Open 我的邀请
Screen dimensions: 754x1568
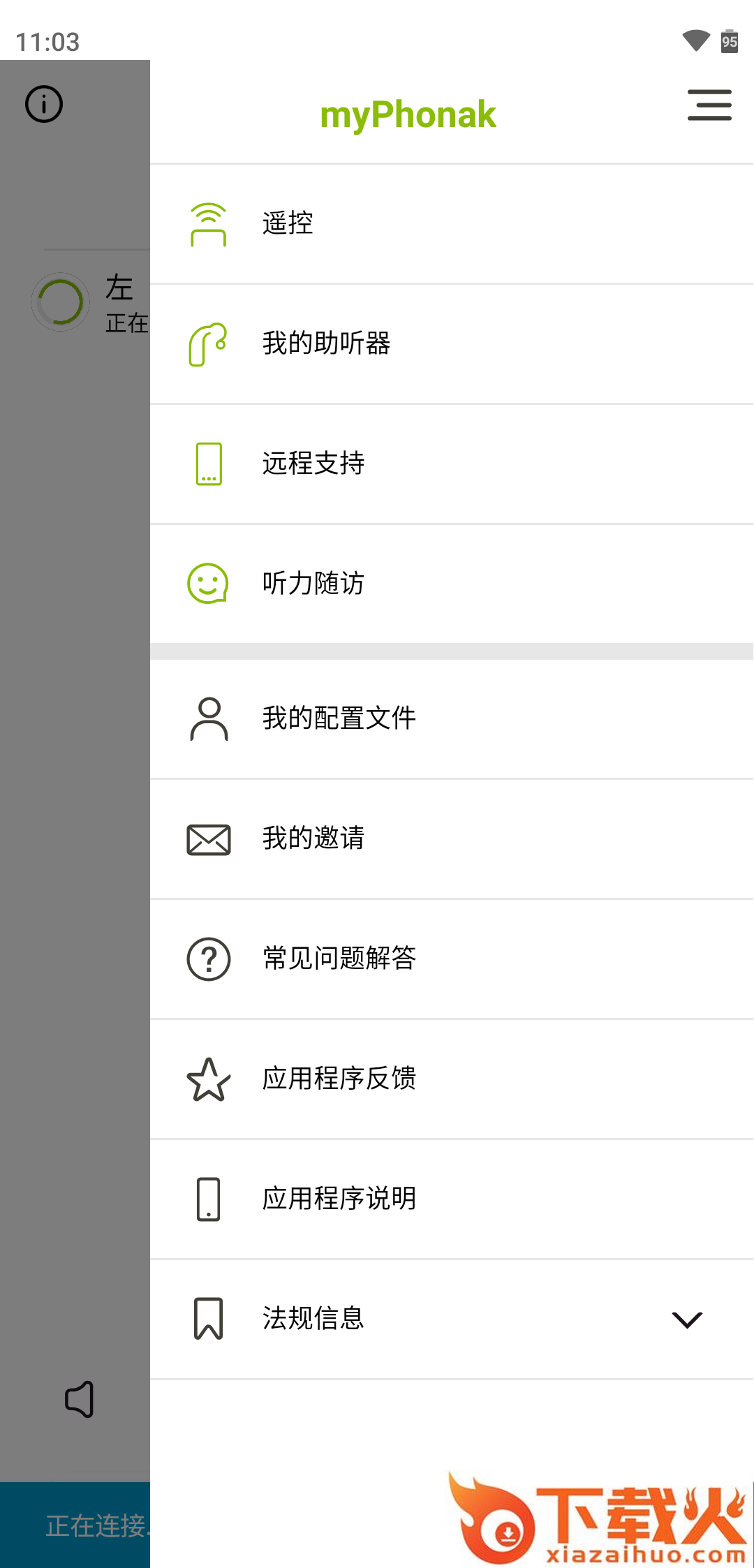coord(452,839)
